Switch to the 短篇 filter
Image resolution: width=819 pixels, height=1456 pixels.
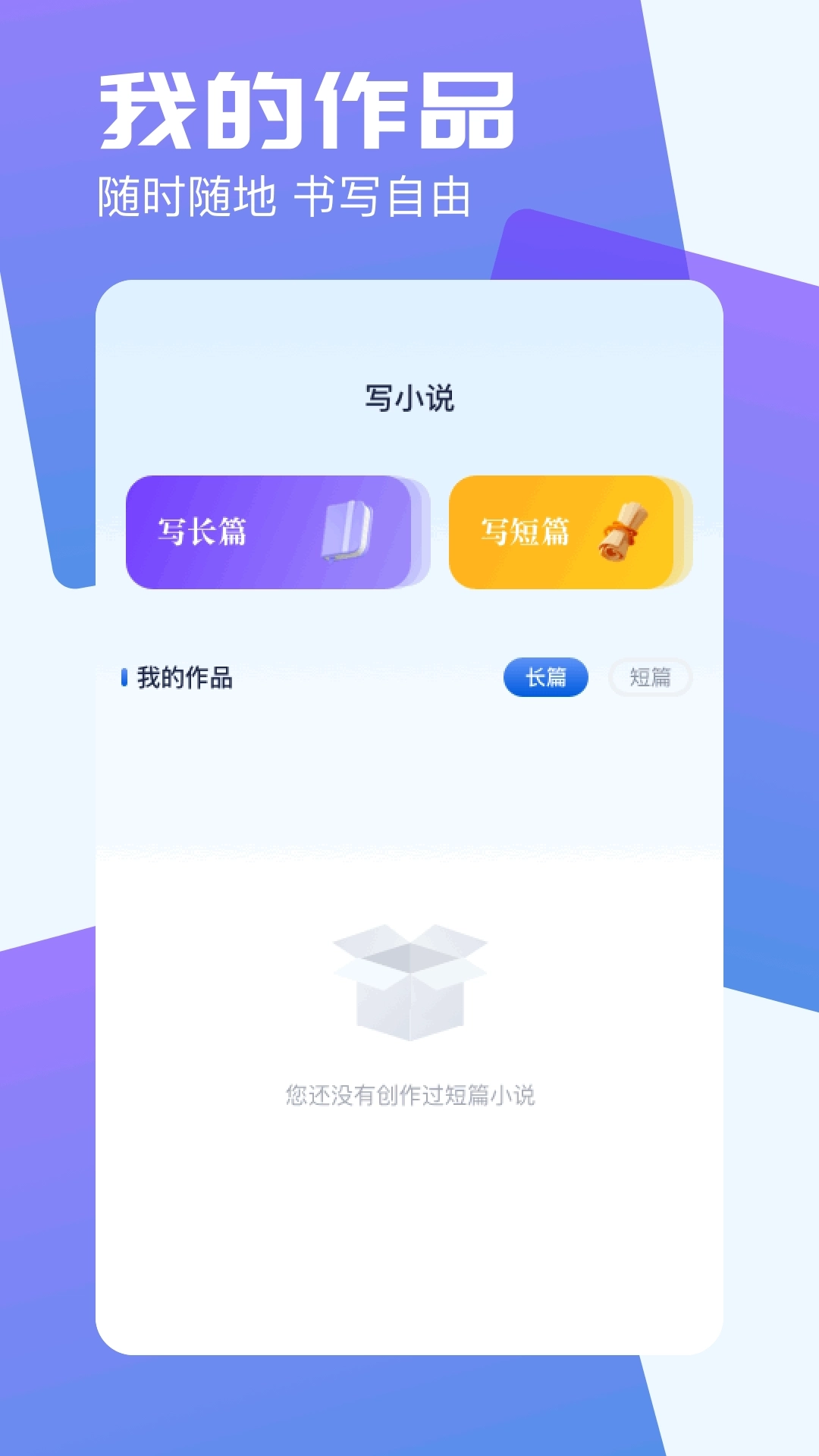(651, 679)
